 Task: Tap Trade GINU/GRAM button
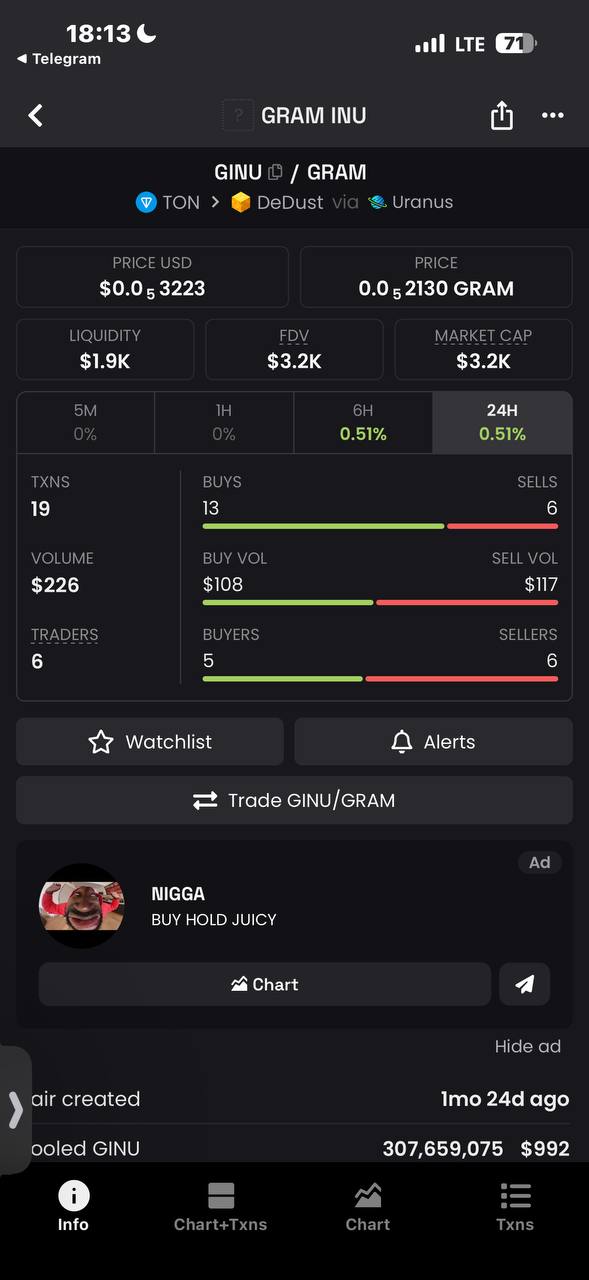click(x=294, y=800)
